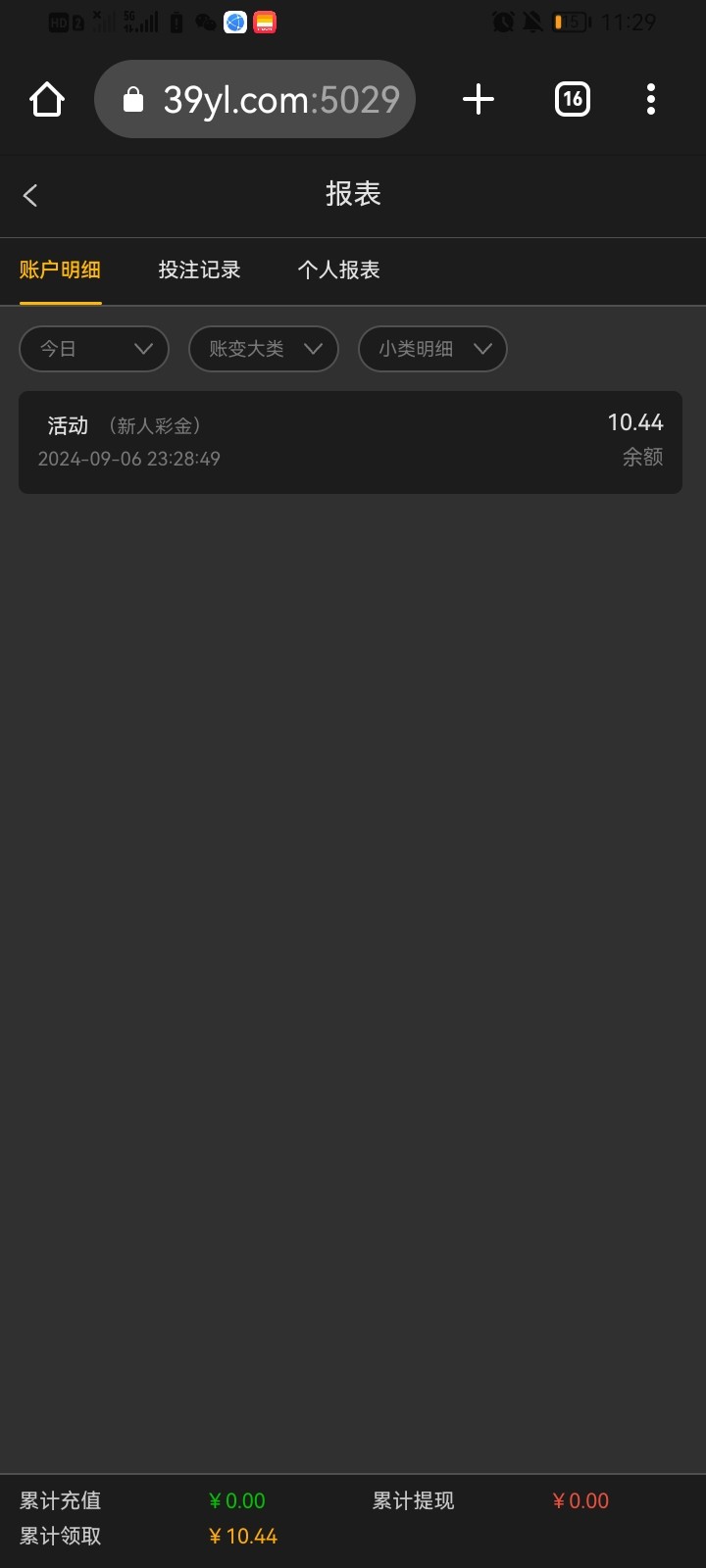The image size is (706, 1568).
Task: Expand the 小类明细 dropdown
Action: coord(432,349)
